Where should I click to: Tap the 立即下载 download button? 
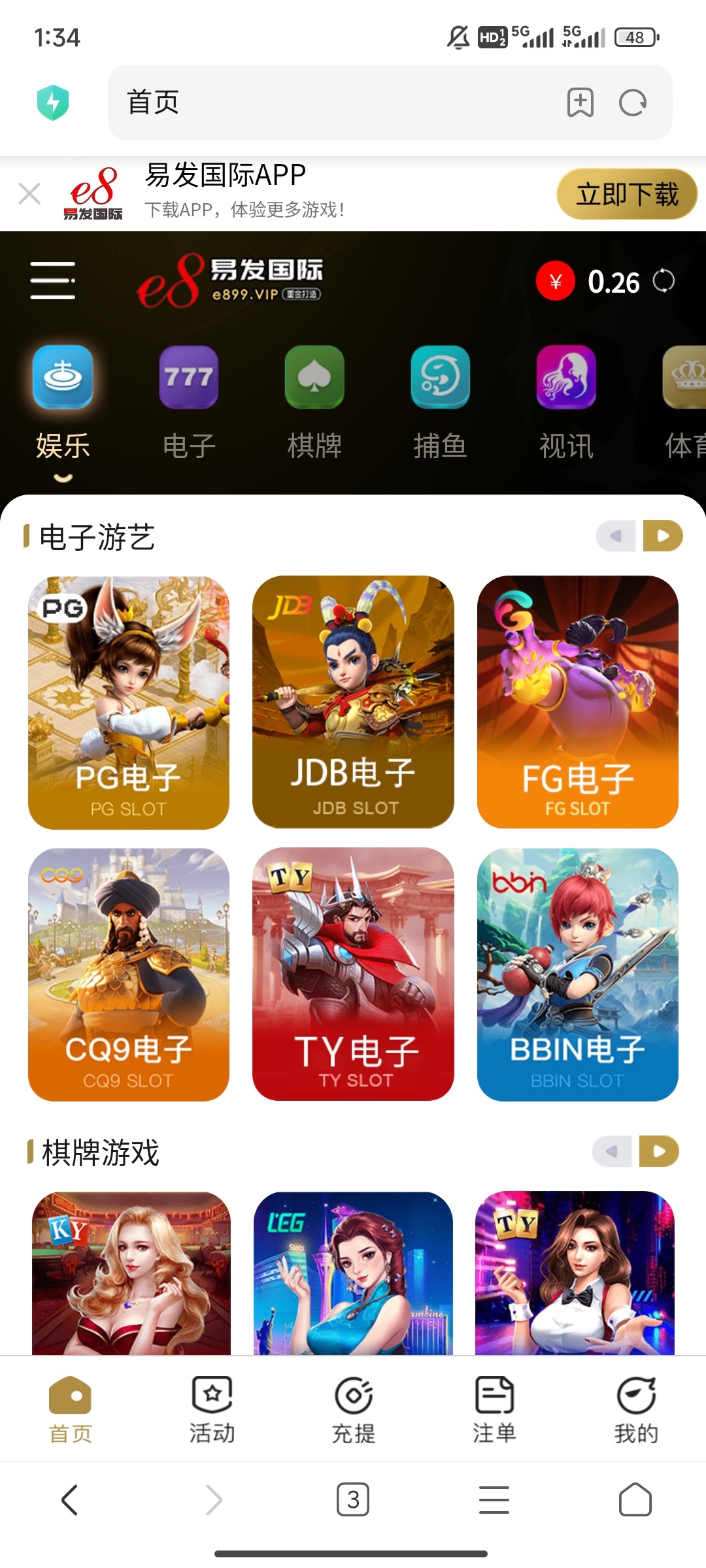(x=626, y=195)
